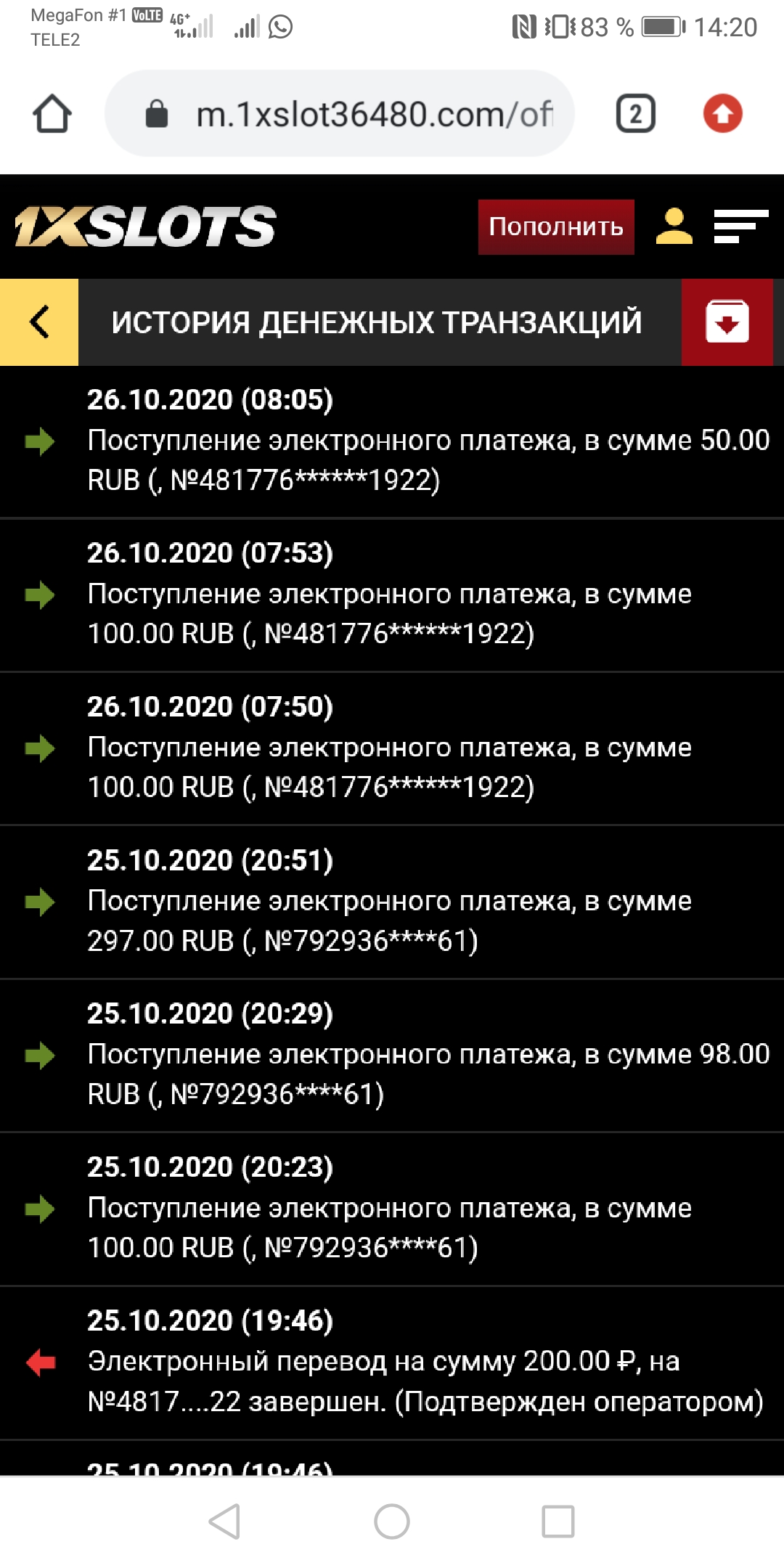Image resolution: width=784 pixels, height=1568 pixels.
Task: Open the user profile icon
Action: click(x=674, y=226)
